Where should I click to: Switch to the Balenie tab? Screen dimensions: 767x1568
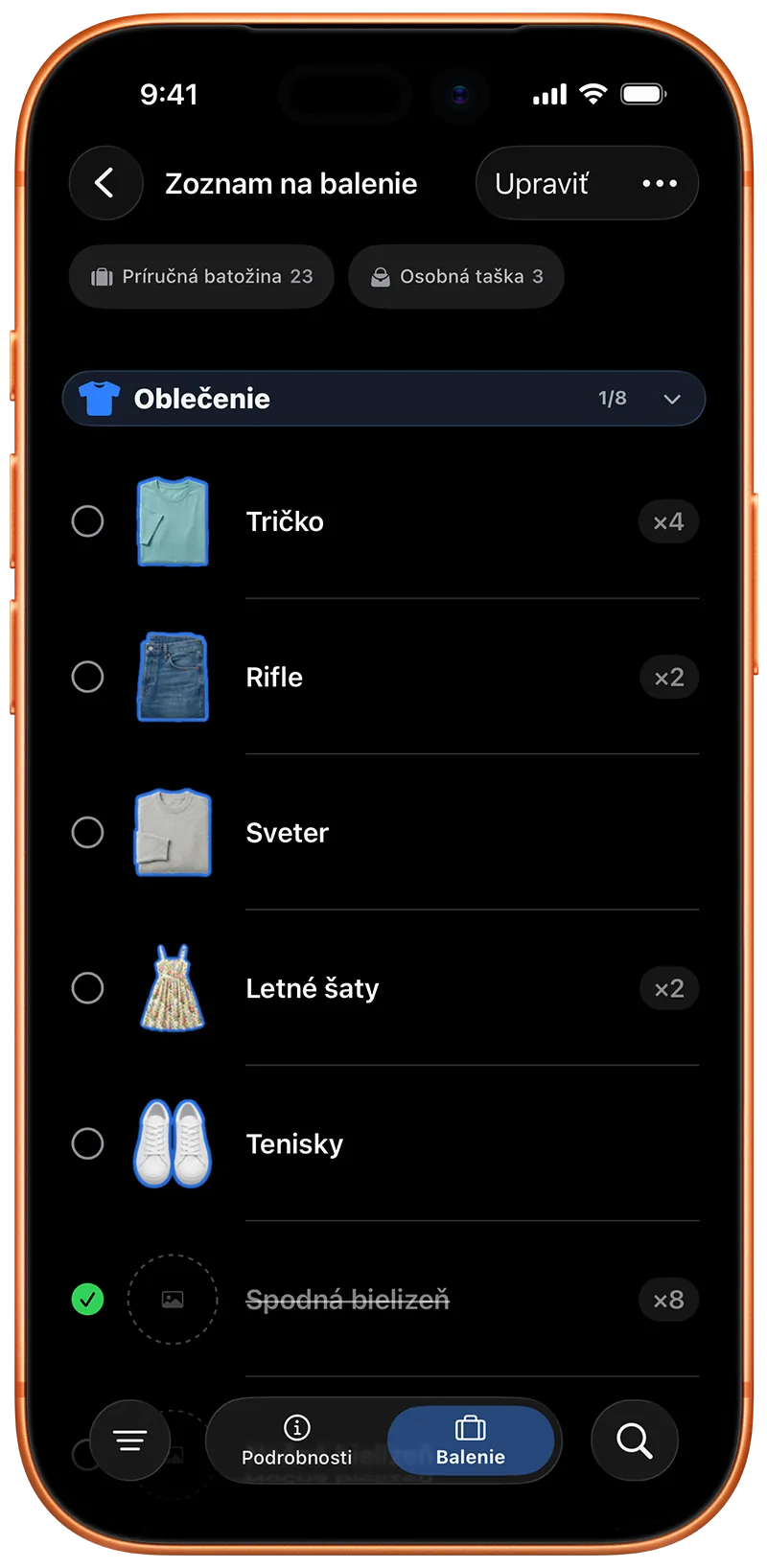[471, 1441]
